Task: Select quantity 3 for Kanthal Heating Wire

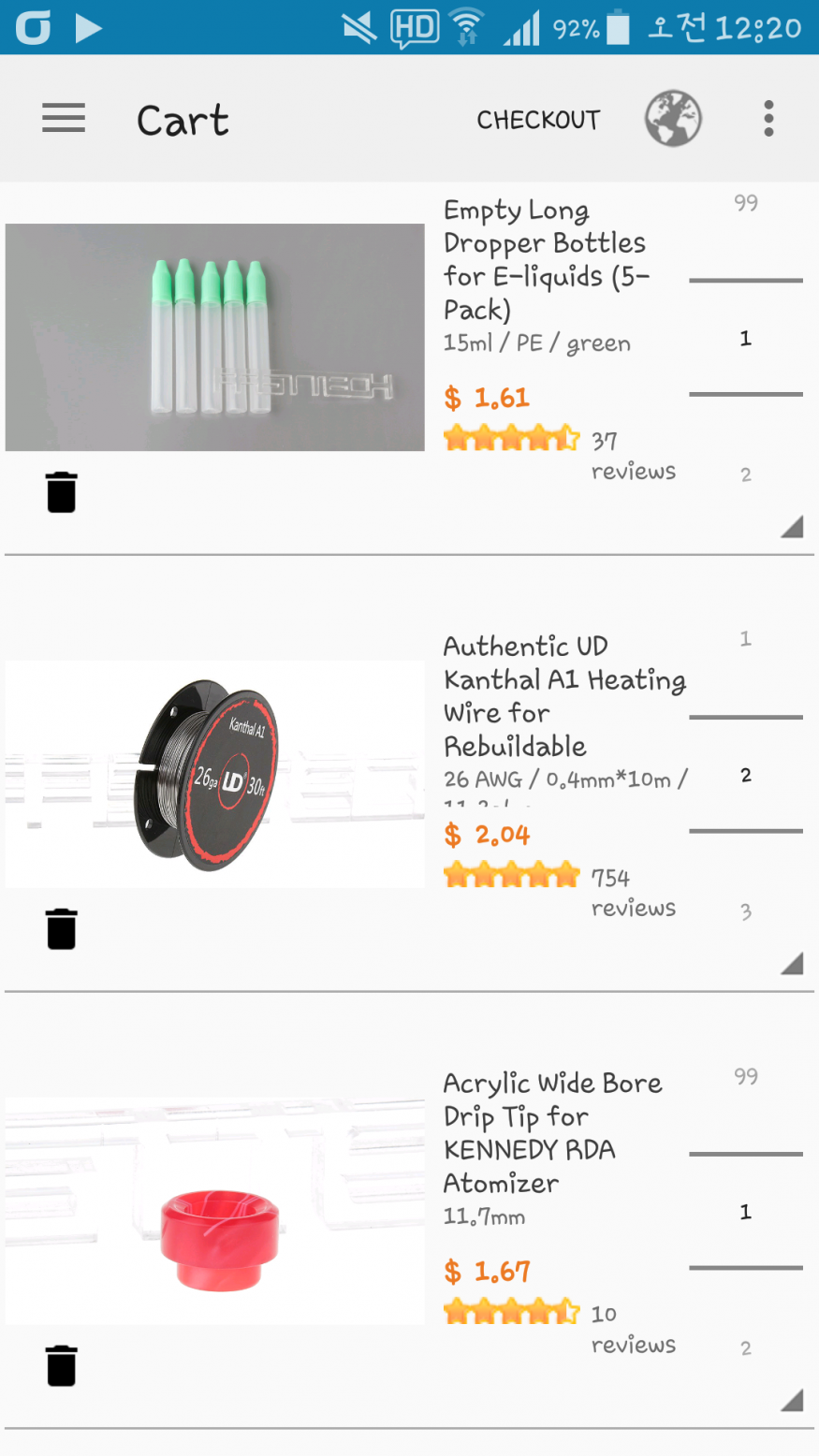Action: click(x=746, y=911)
